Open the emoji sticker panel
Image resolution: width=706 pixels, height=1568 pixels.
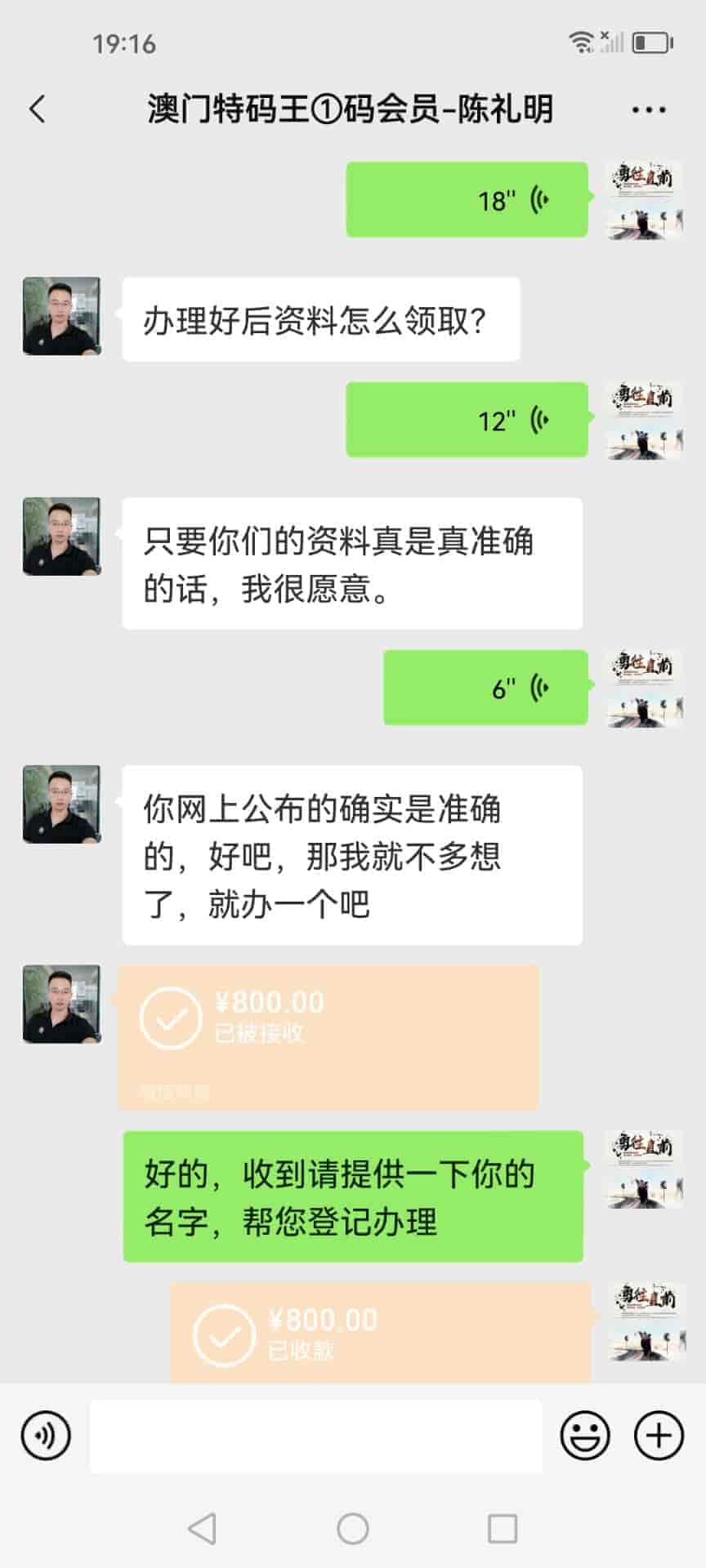[x=584, y=1435]
